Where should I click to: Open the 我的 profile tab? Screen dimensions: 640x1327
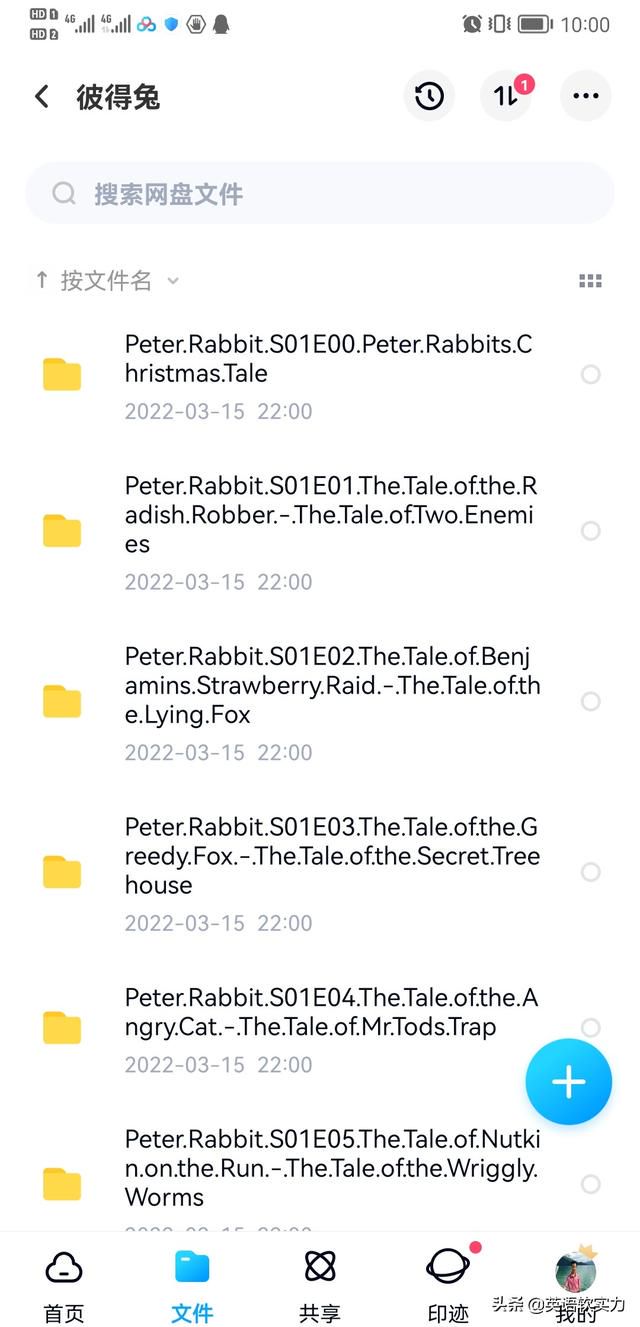576,1284
